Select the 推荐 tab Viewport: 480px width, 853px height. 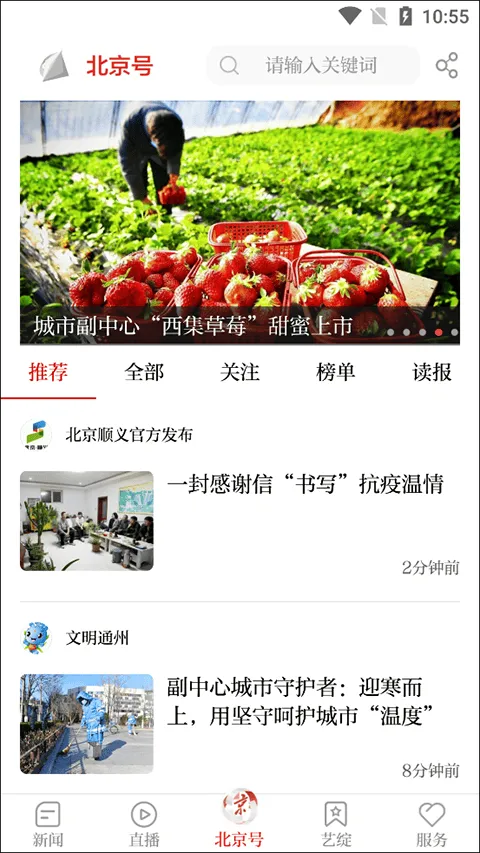pyautogui.click(x=48, y=373)
